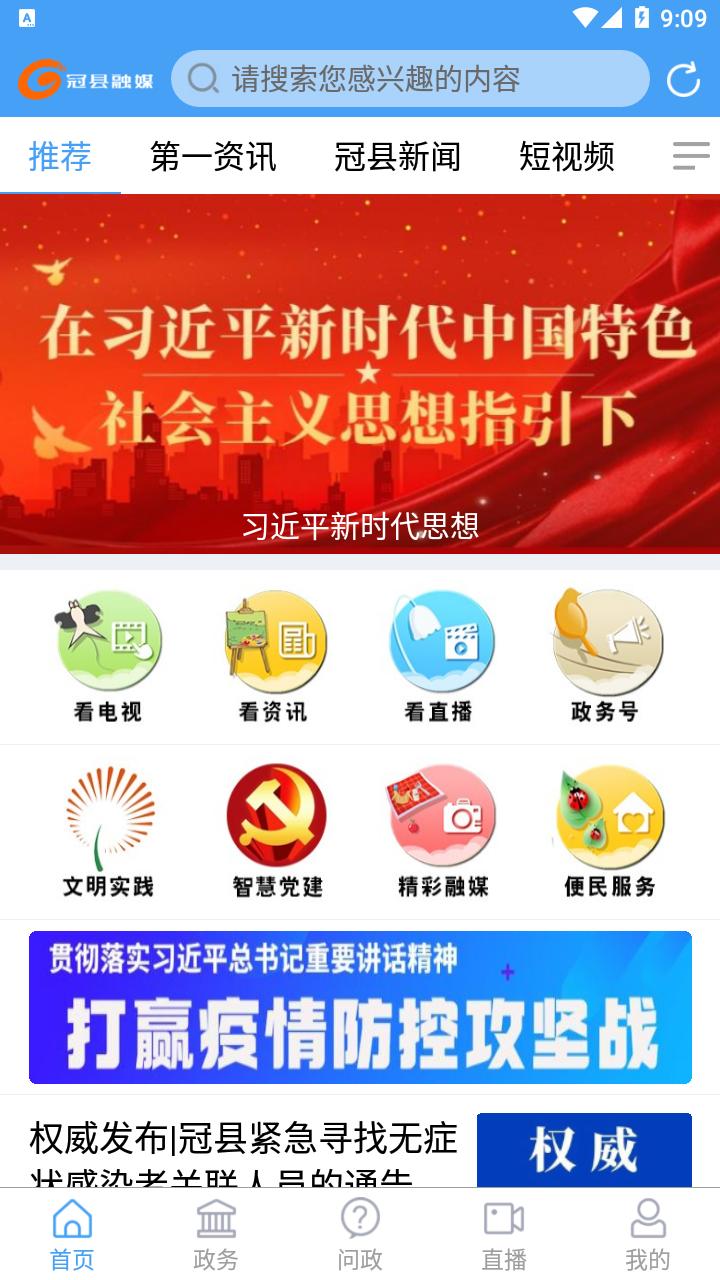This screenshot has width=720, height=1280.
Task: Open the 权威发布 article about 冠县
Action: pyautogui.click(x=243, y=1150)
